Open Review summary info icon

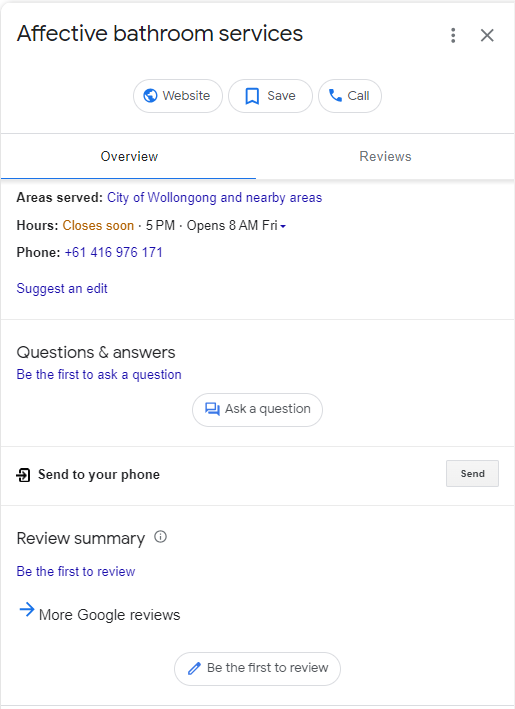point(161,537)
